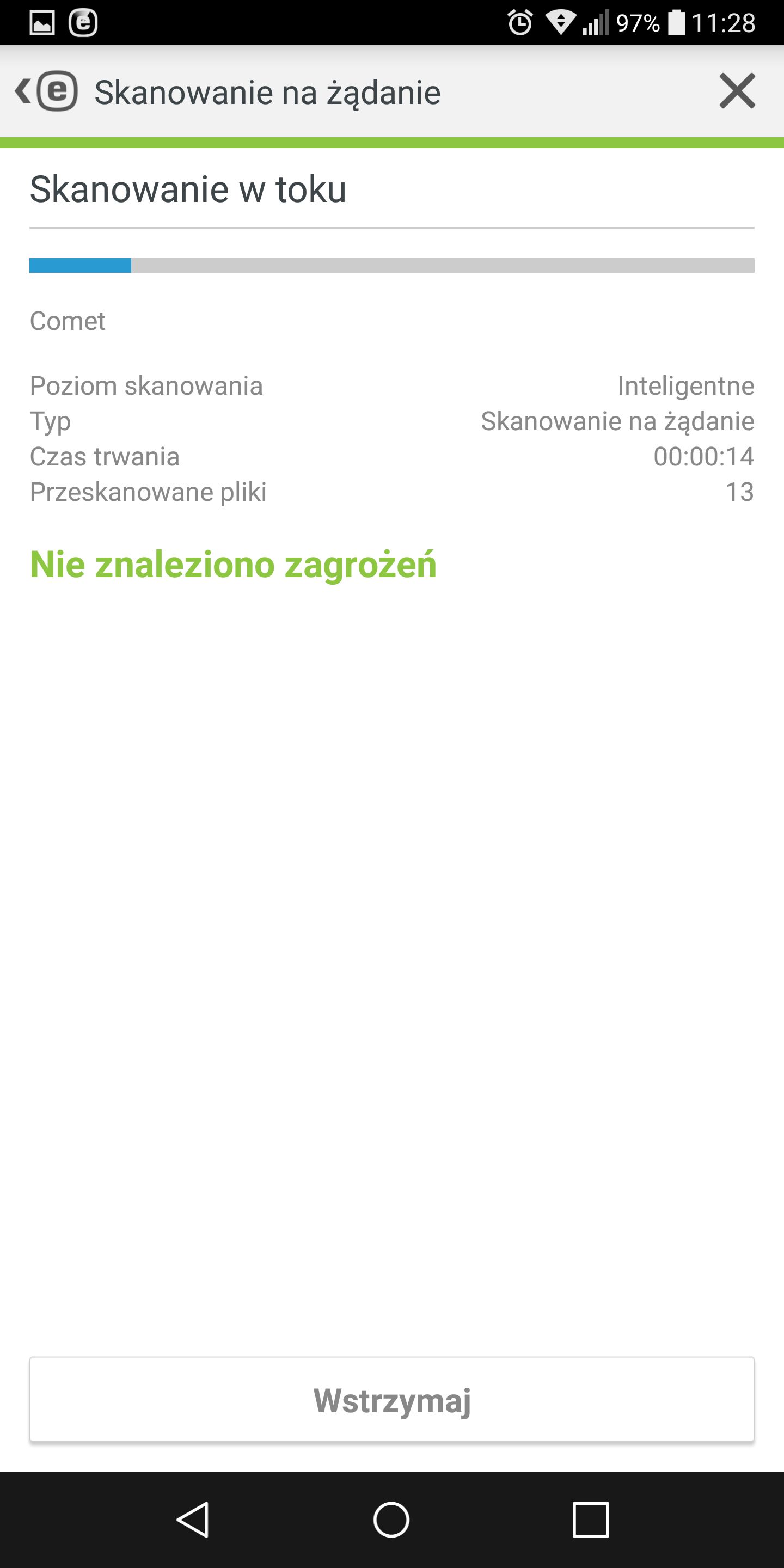Tap the system back button
Viewport: 784px width, 1568px height.
pos(194,1520)
